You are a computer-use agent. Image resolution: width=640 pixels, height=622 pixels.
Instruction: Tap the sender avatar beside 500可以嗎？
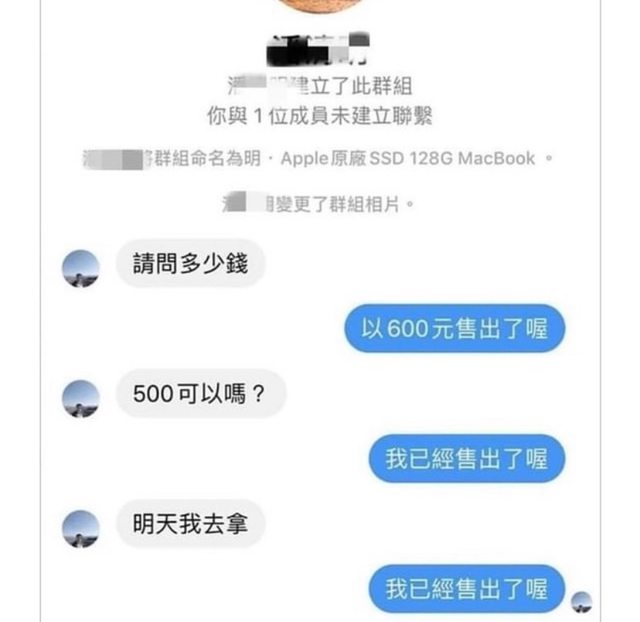pyautogui.click(x=81, y=397)
